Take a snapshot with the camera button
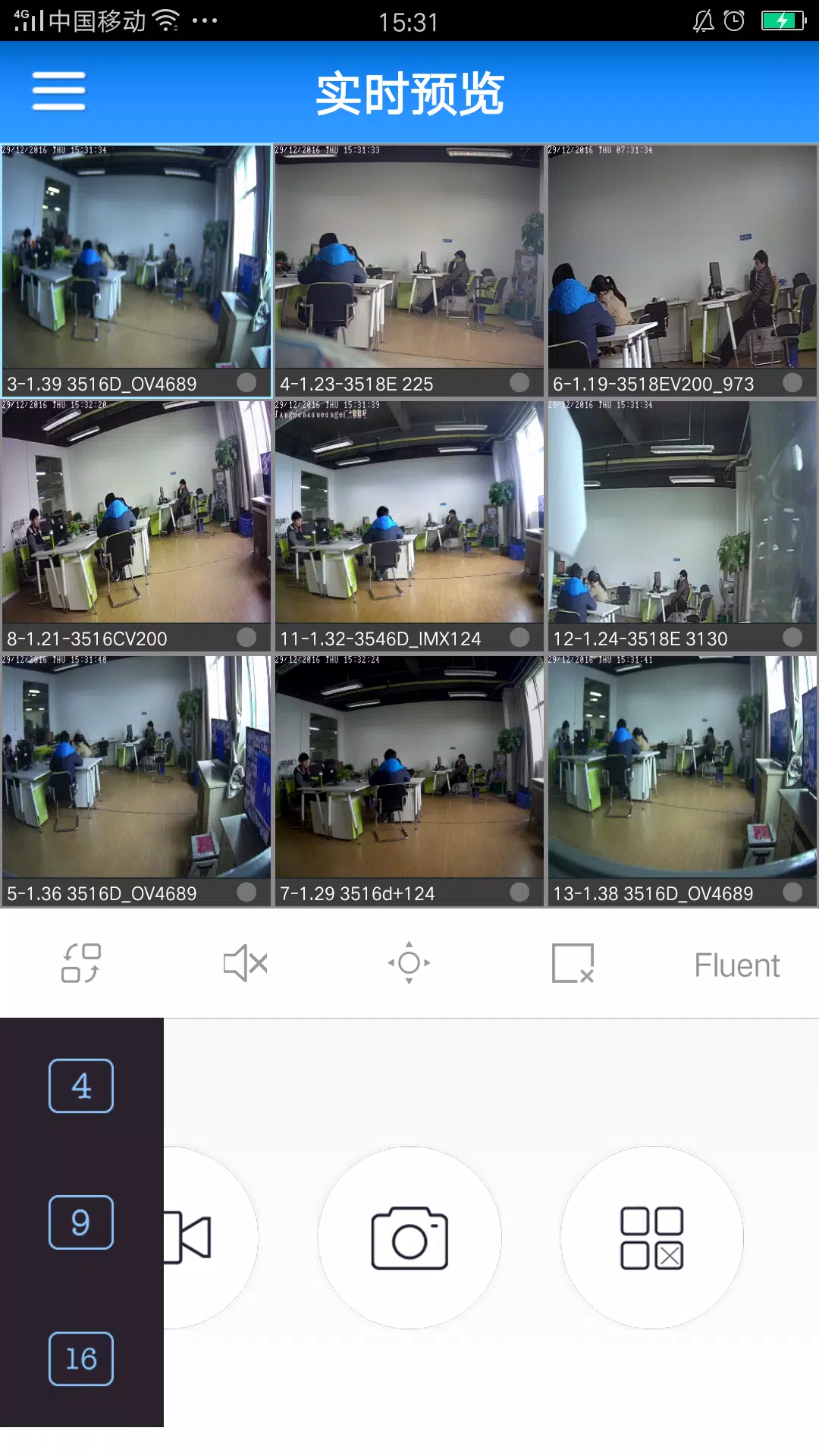819x1456 pixels. pos(409,1238)
